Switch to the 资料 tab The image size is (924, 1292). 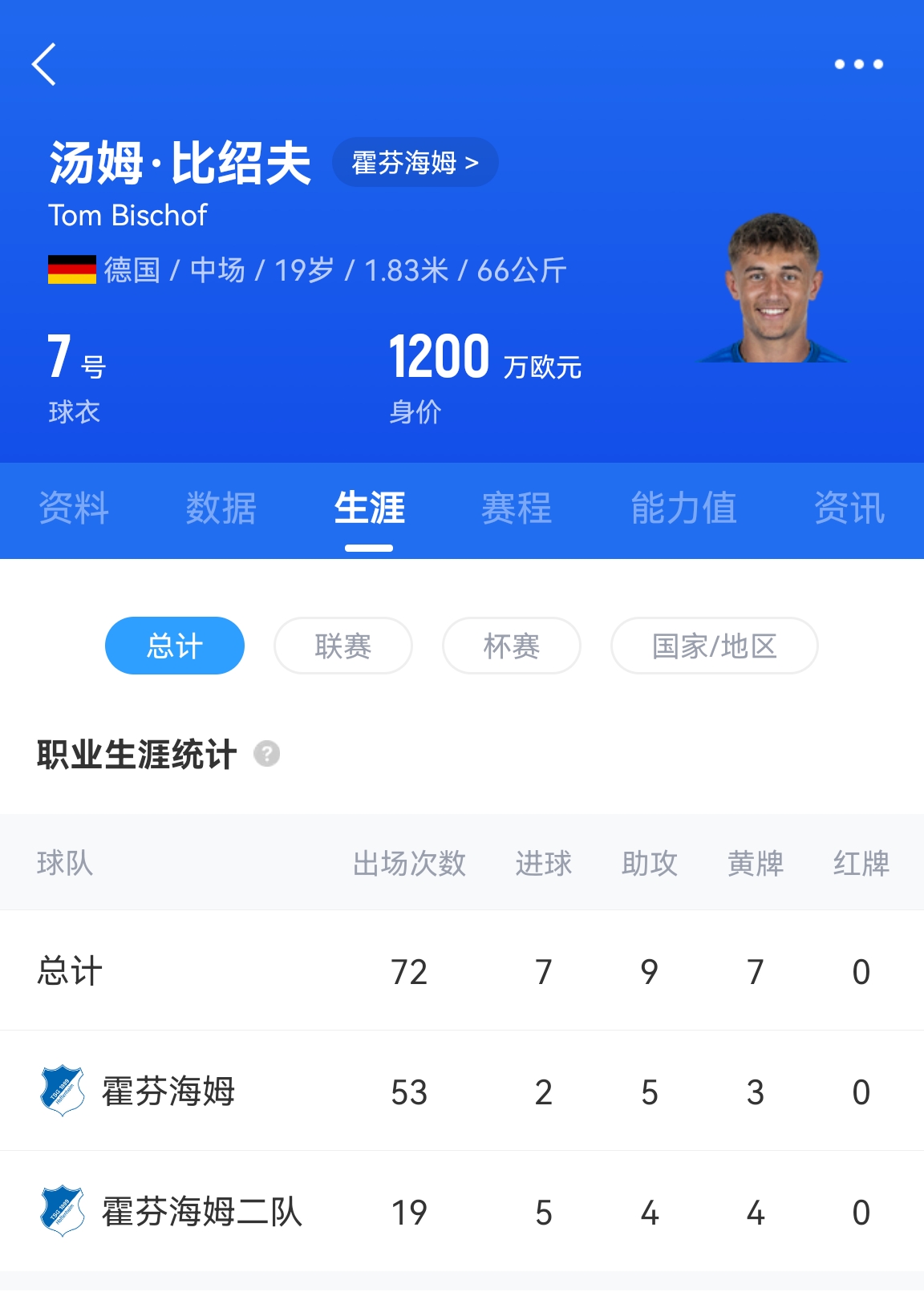click(74, 508)
